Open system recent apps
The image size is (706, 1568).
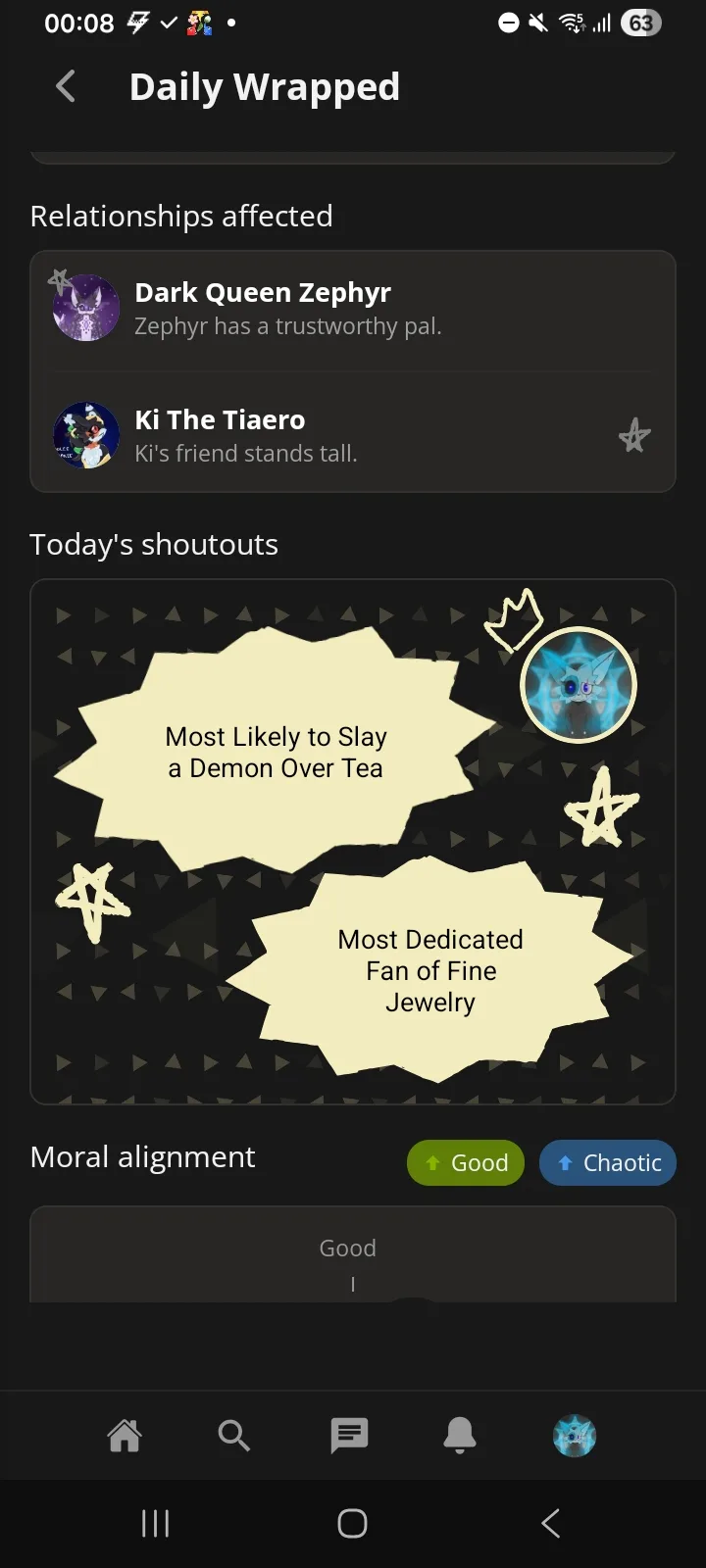coord(155,1523)
